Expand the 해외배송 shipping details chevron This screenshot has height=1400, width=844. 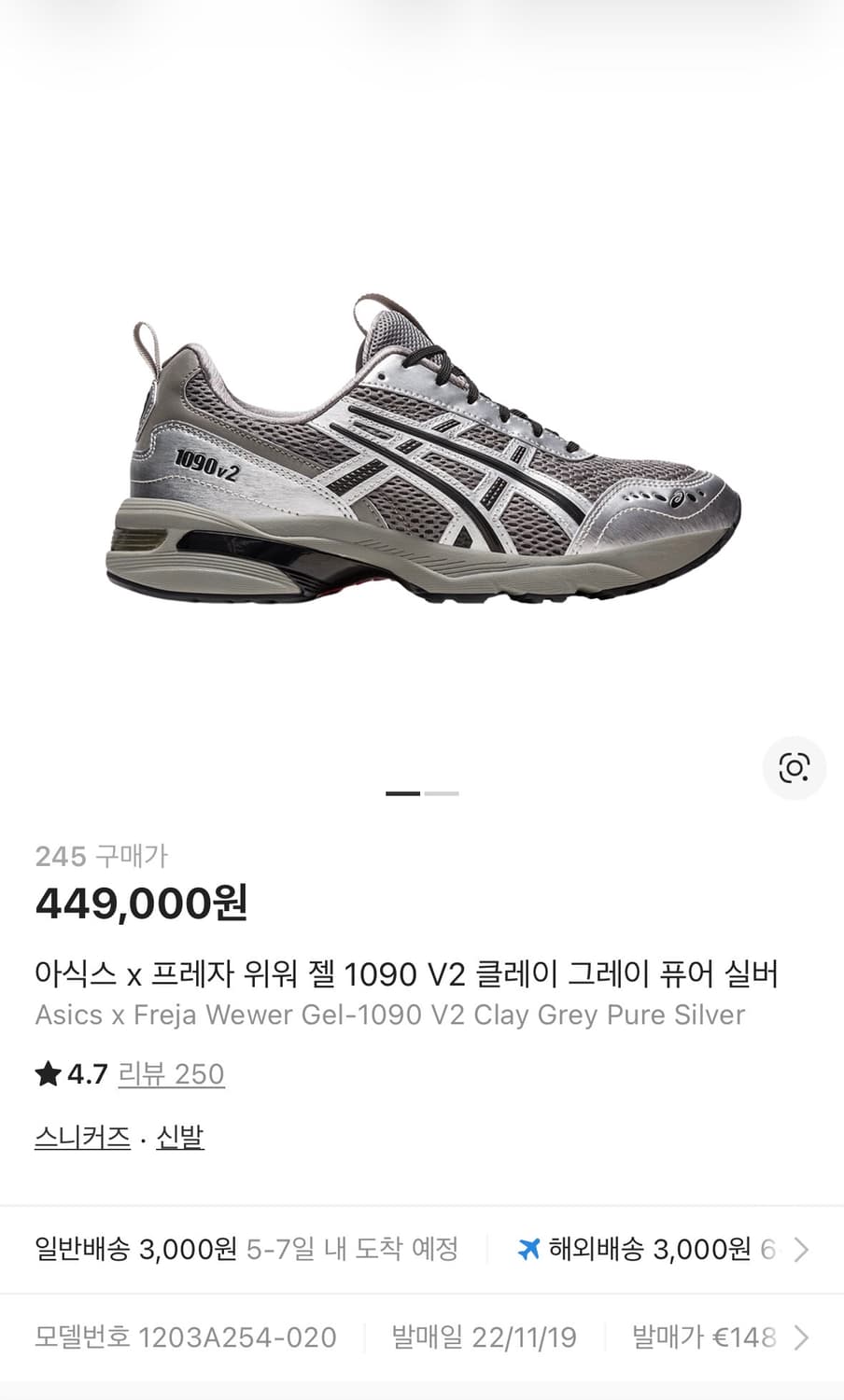(803, 1248)
